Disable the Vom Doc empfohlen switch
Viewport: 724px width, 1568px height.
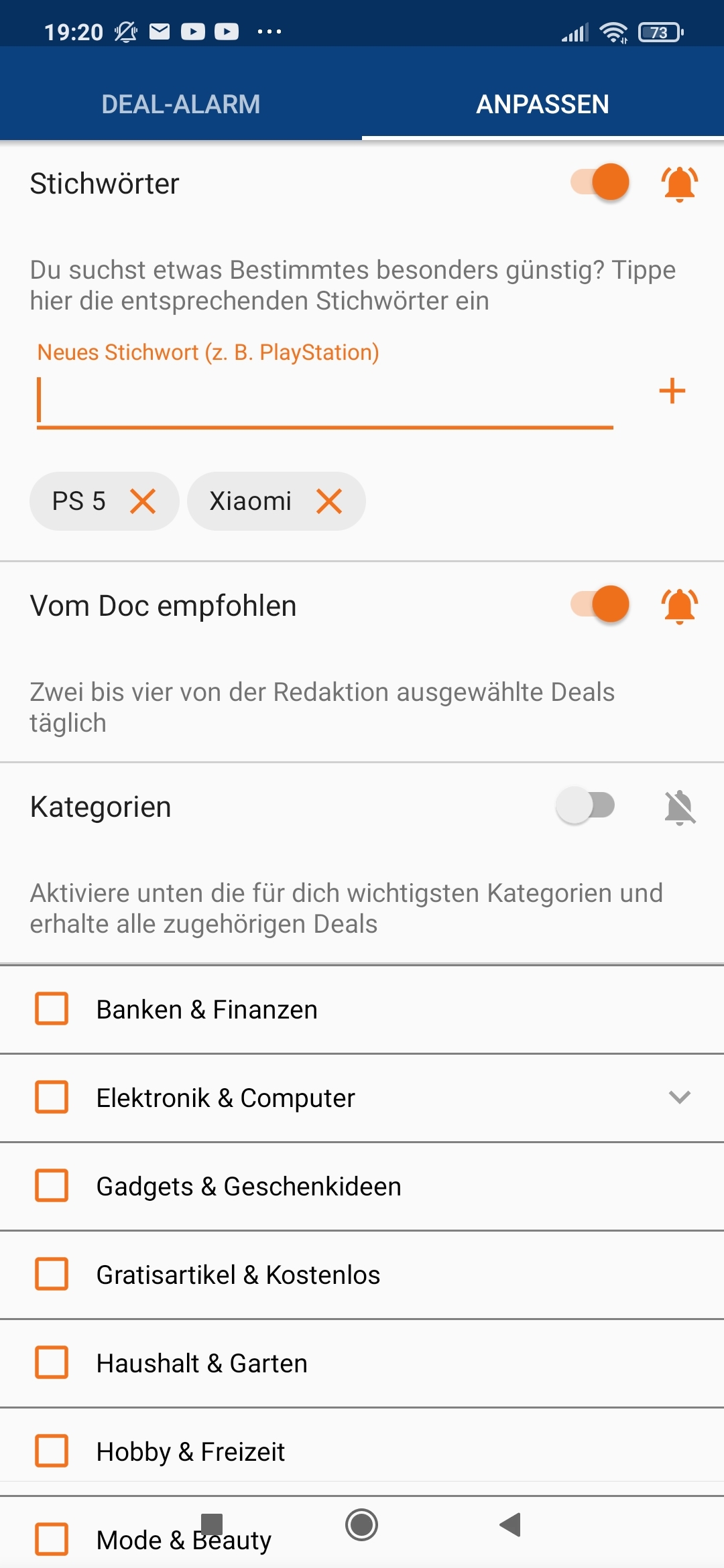(600, 604)
